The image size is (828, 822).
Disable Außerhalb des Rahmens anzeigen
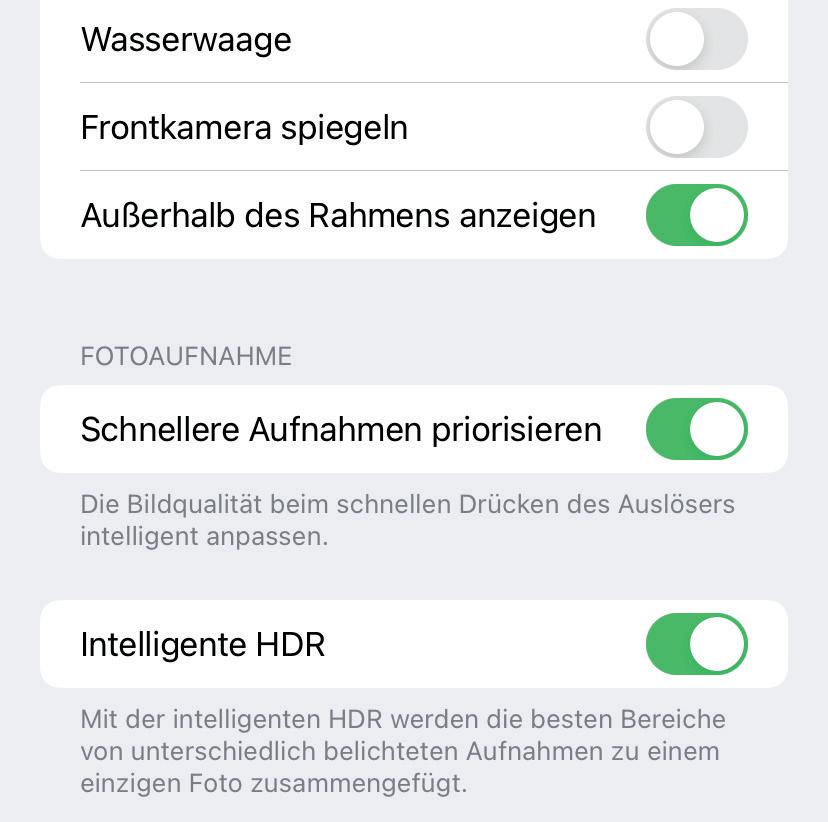[696, 215]
